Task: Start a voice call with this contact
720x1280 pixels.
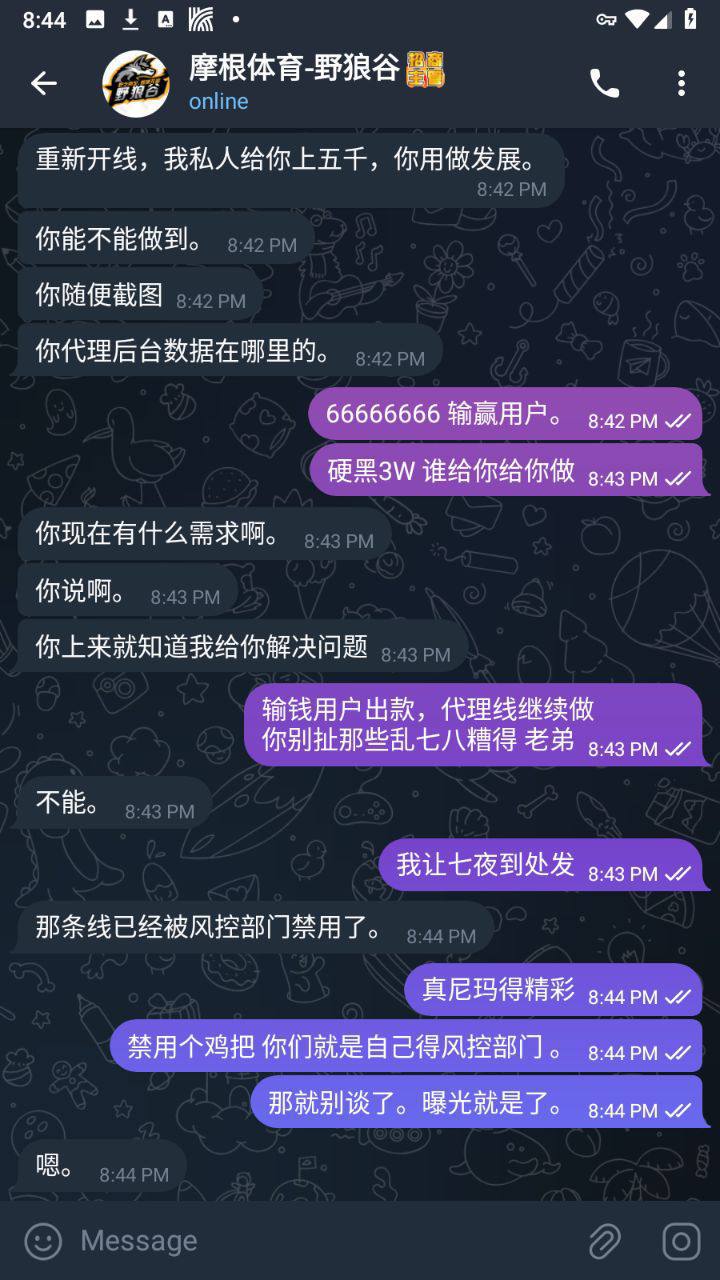Action: (x=604, y=84)
